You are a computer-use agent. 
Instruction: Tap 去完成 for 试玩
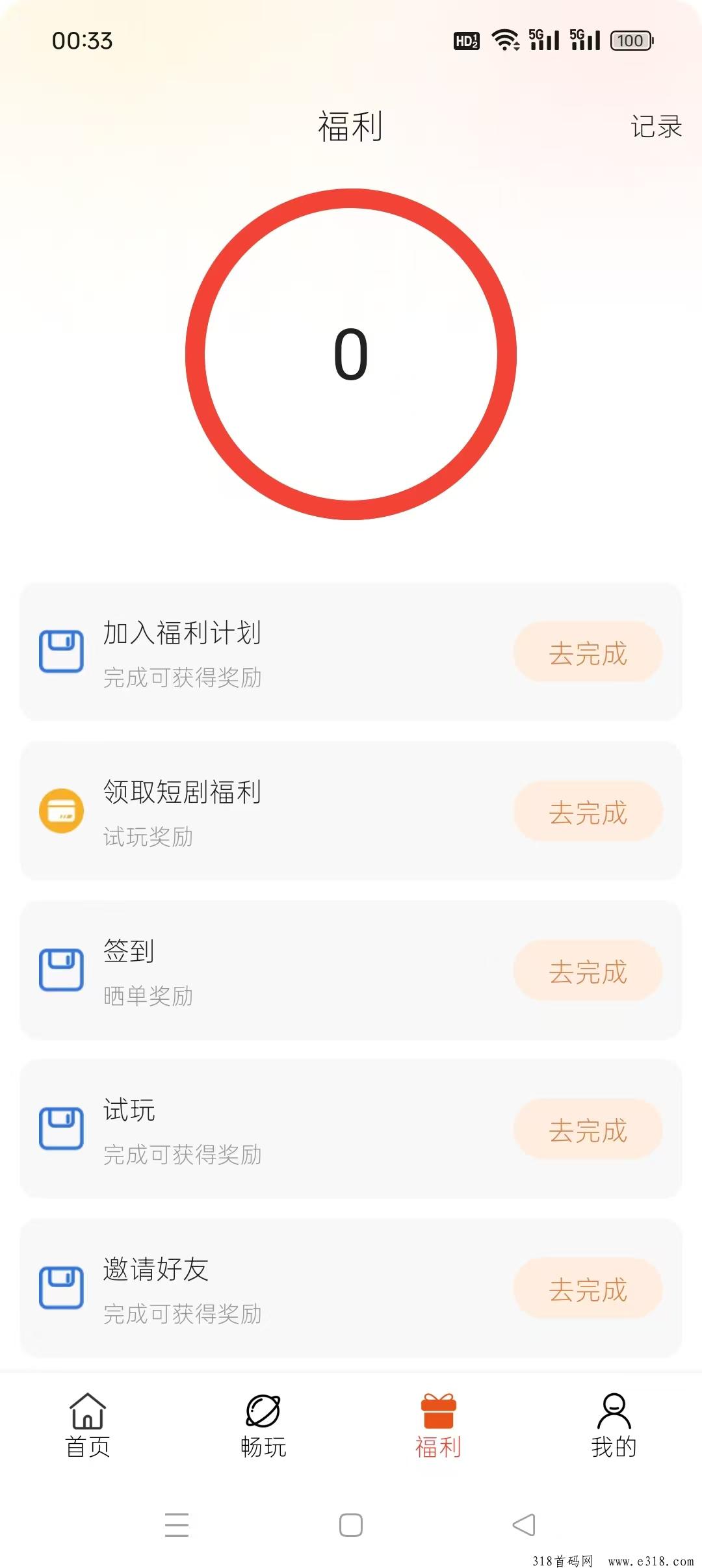[588, 1129]
